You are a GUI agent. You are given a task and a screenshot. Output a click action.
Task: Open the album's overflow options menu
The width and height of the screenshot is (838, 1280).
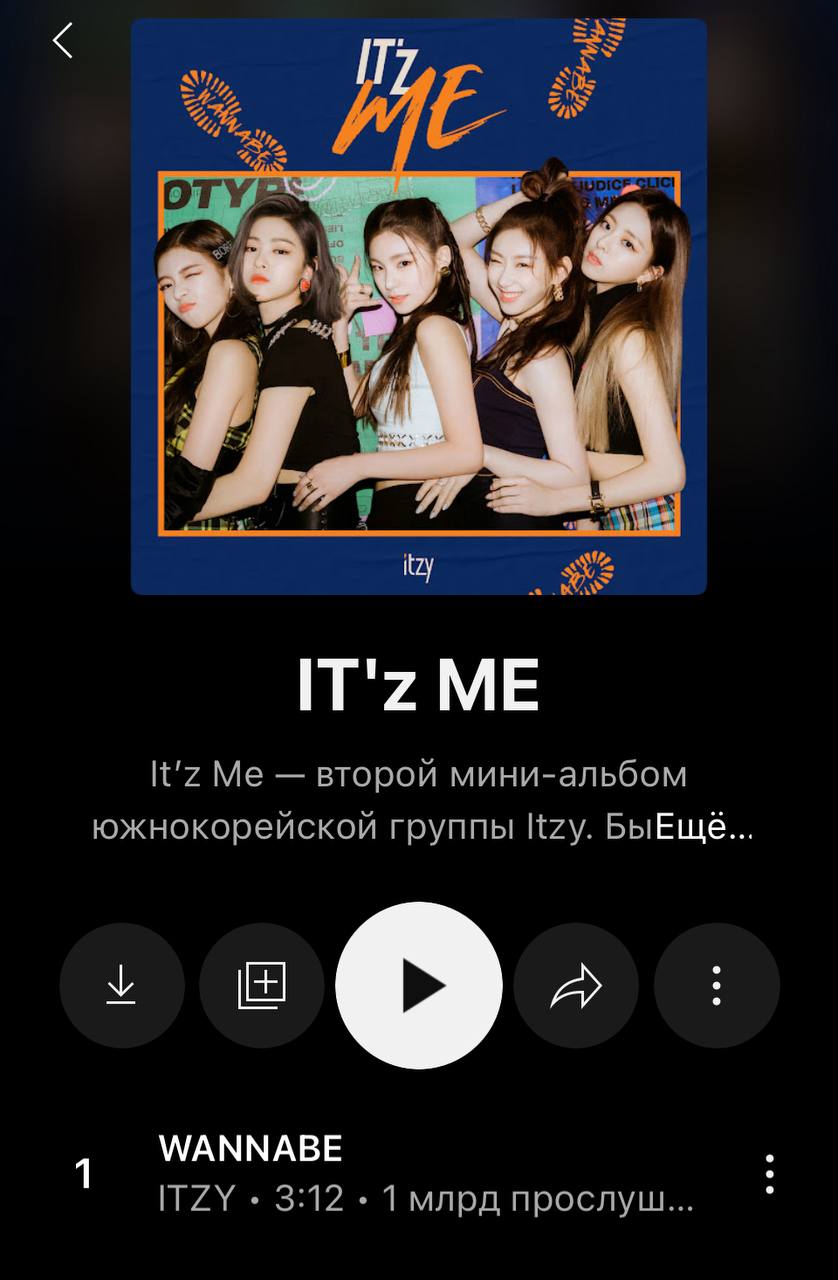pos(716,985)
